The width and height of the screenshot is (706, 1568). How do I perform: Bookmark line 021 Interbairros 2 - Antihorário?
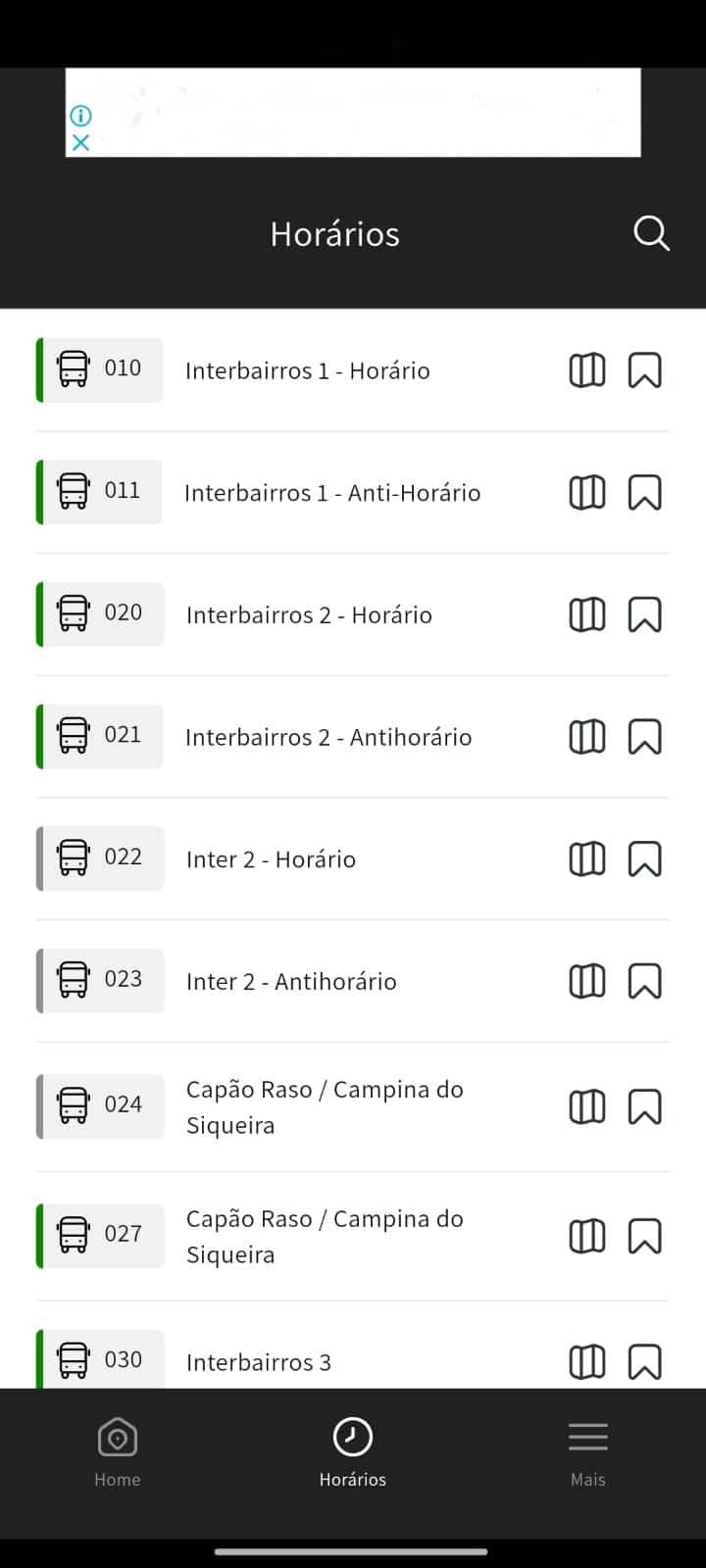(644, 737)
